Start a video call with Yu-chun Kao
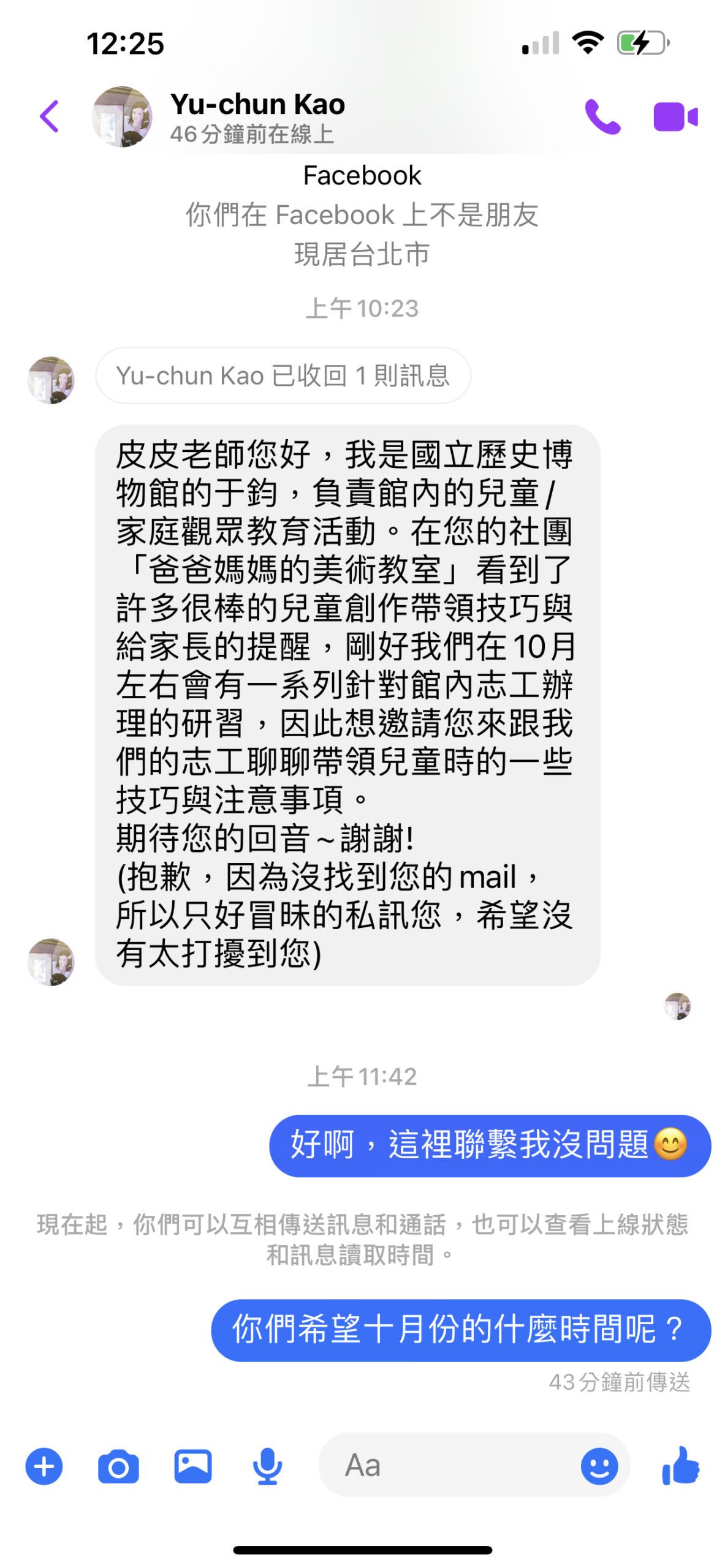725x1568 pixels. [675, 116]
